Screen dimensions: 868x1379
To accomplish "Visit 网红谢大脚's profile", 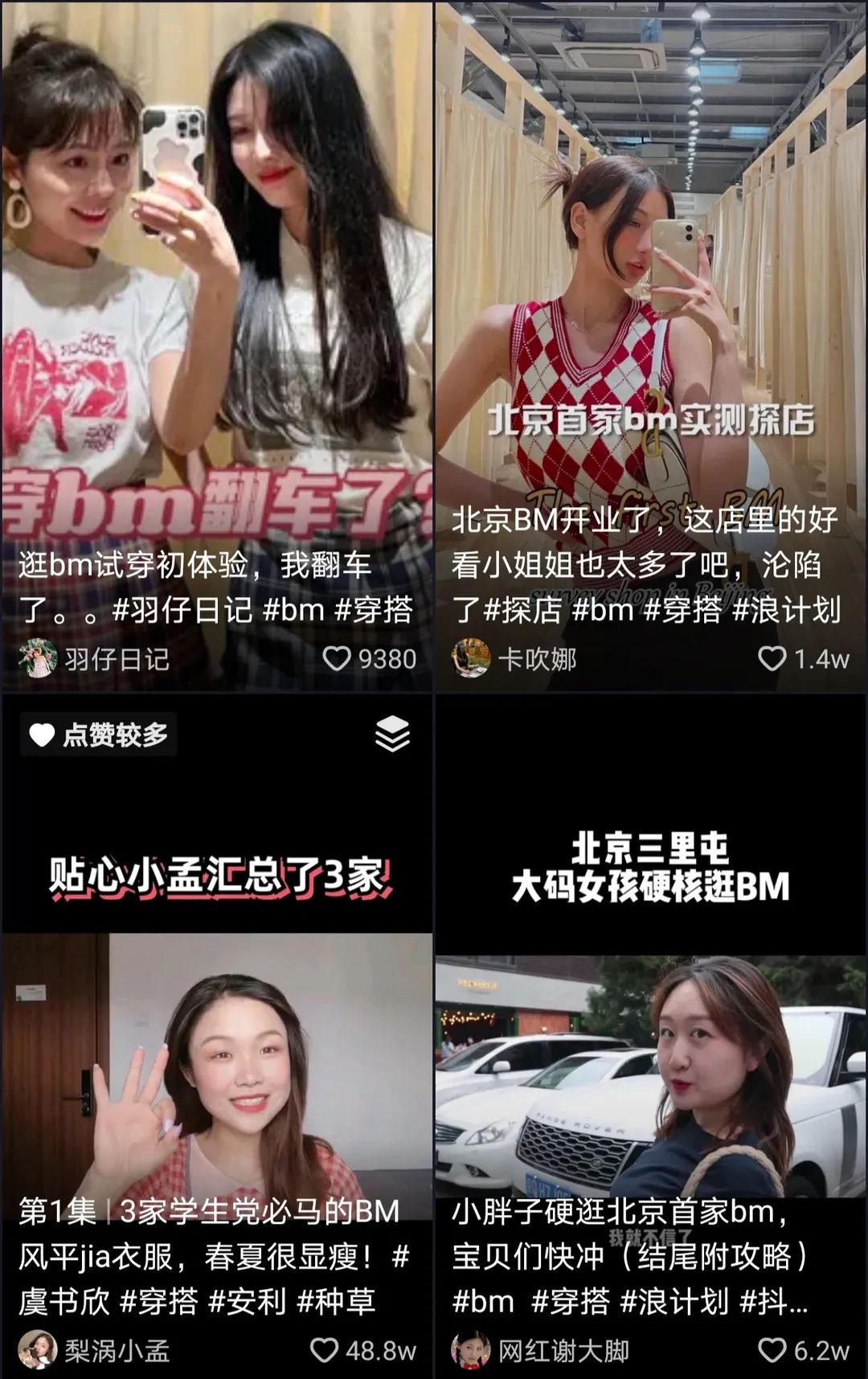I will point(471,1350).
